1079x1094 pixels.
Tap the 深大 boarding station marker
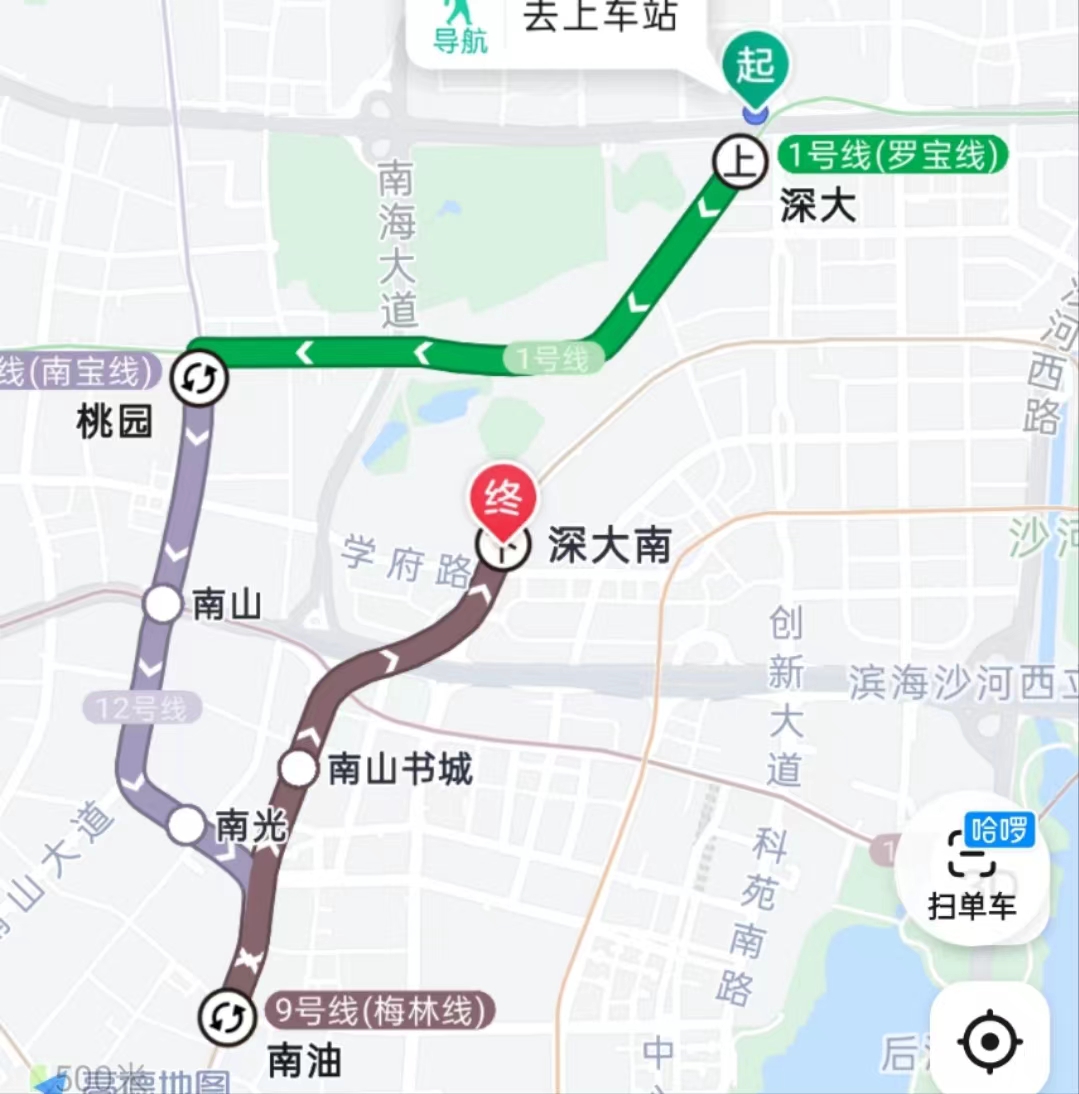pos(741,161)
